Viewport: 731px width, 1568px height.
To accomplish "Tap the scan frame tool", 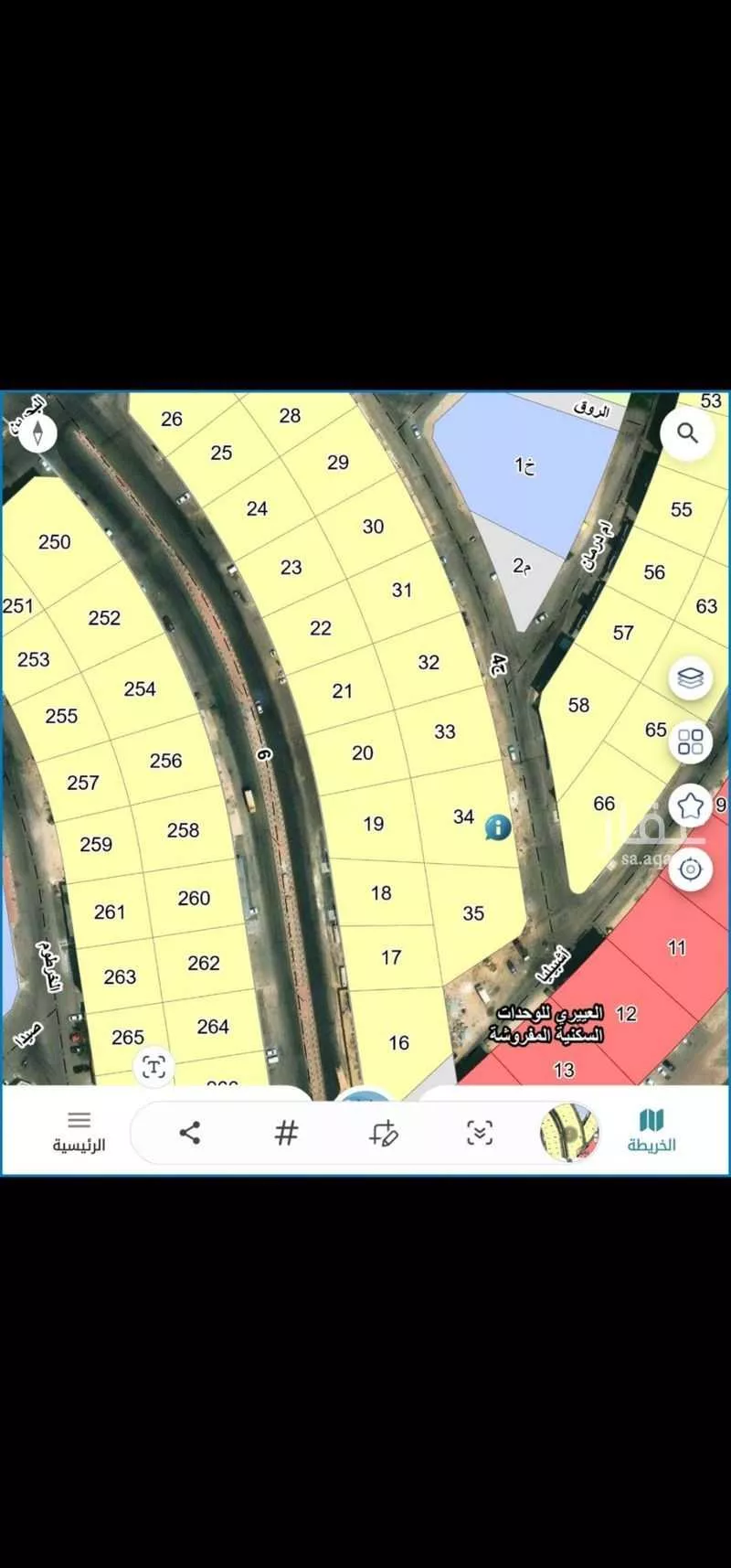I will (480, 1134).
